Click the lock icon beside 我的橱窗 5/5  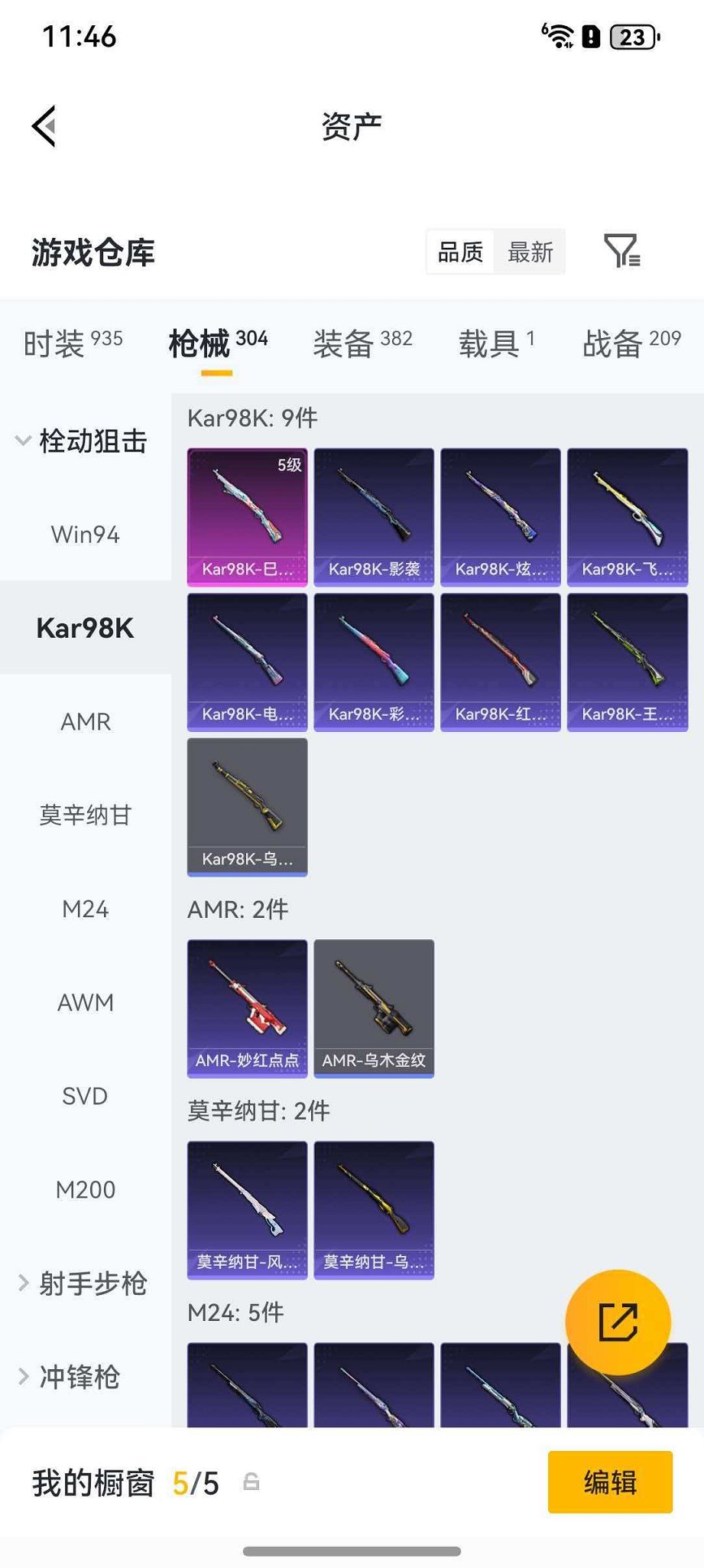(252, 1482)
